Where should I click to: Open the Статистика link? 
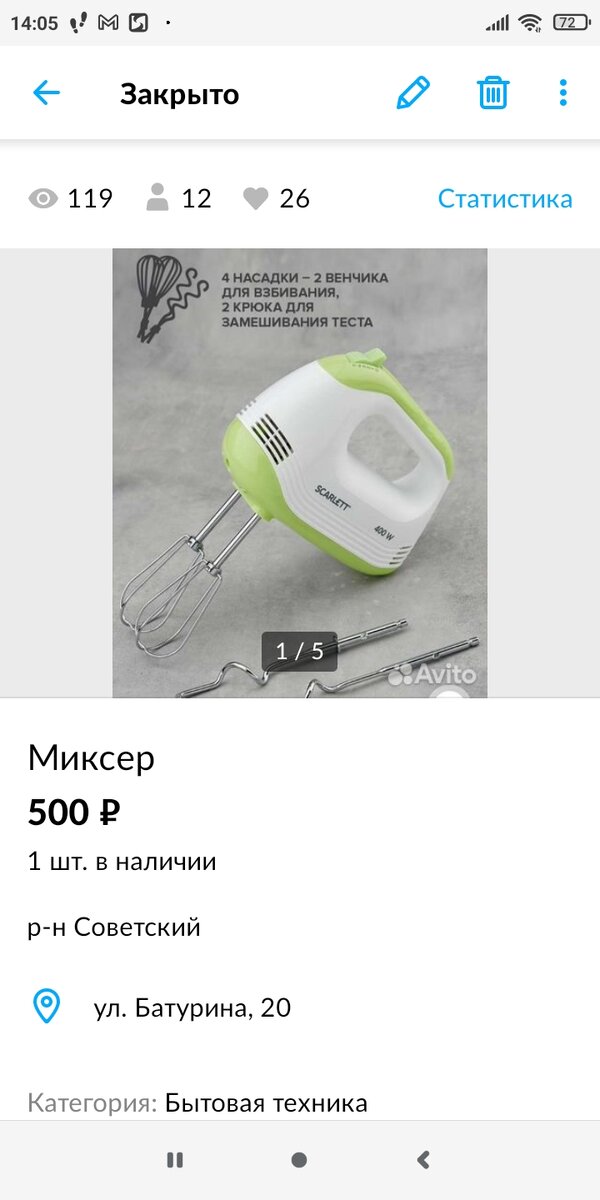tap(505, 198)
